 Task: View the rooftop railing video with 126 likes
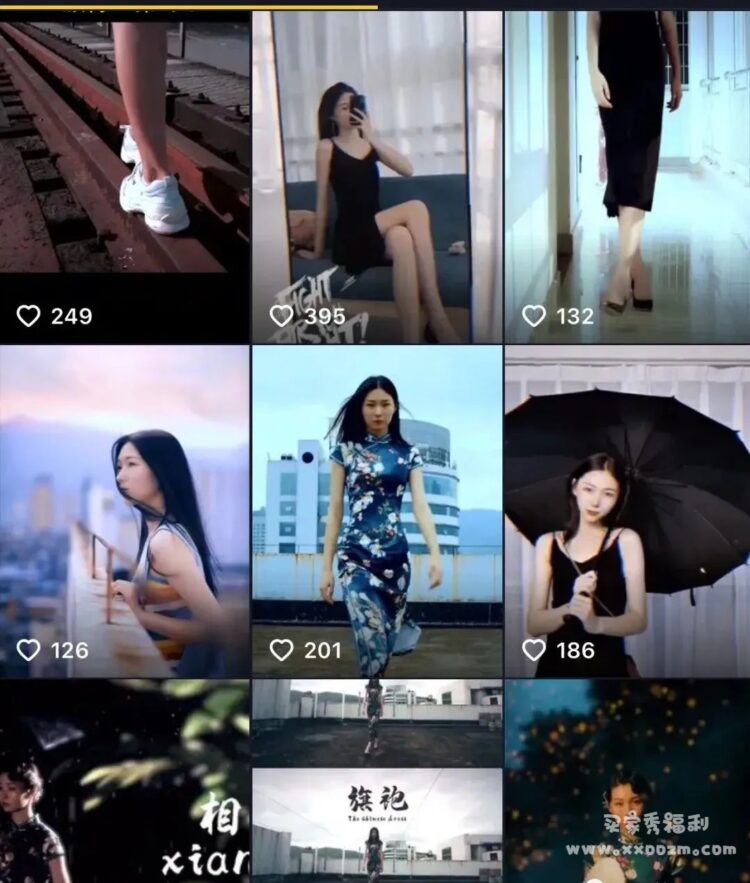[x=124, y=510]
